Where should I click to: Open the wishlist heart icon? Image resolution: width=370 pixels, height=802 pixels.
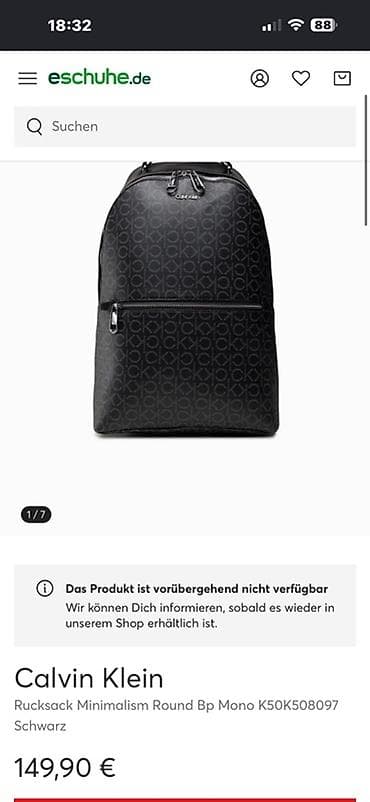[x=301, y=78]
